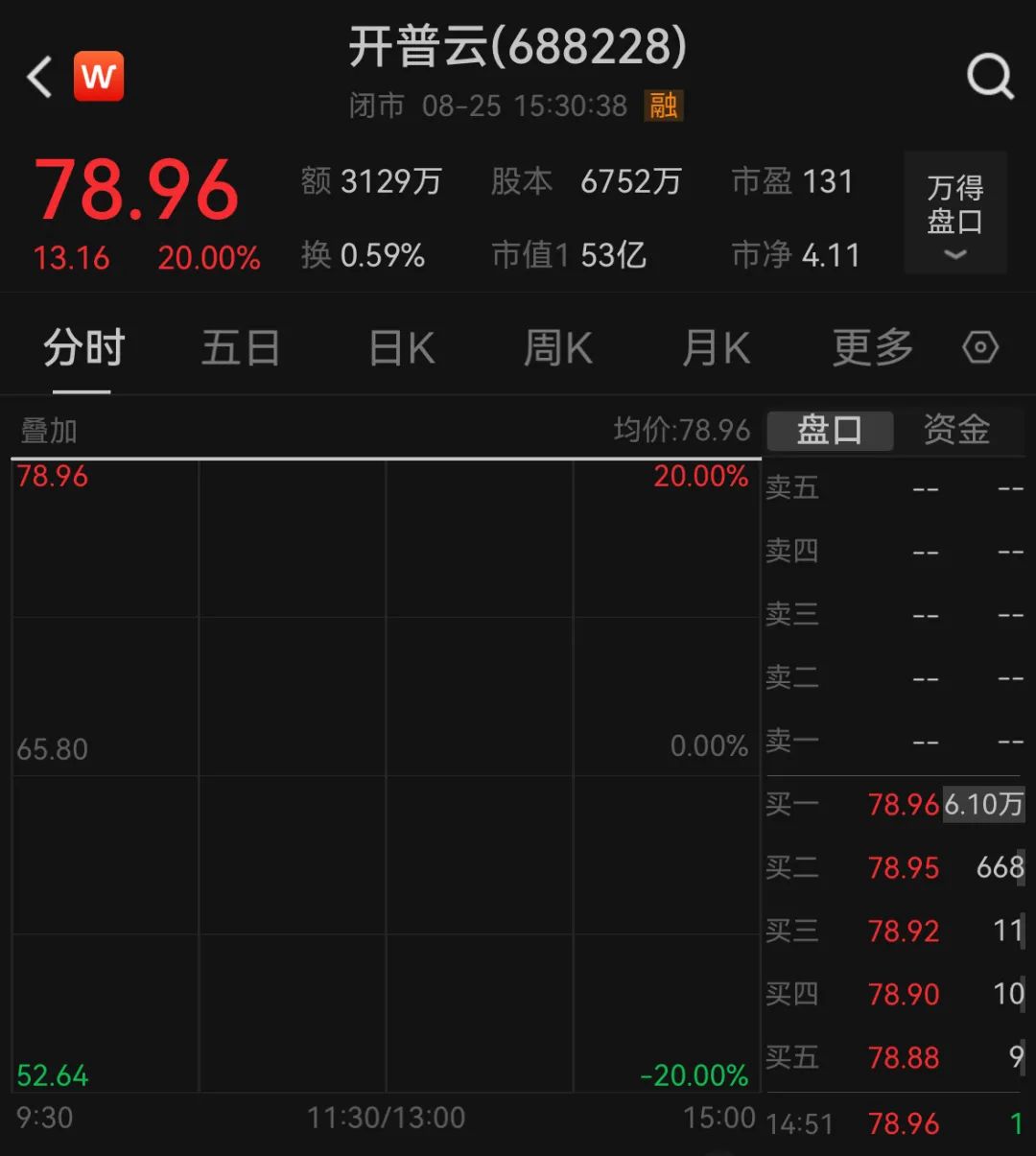1036x1156 pixels.
Task: Expand the 万得盘口 panel
Action: 954,215
